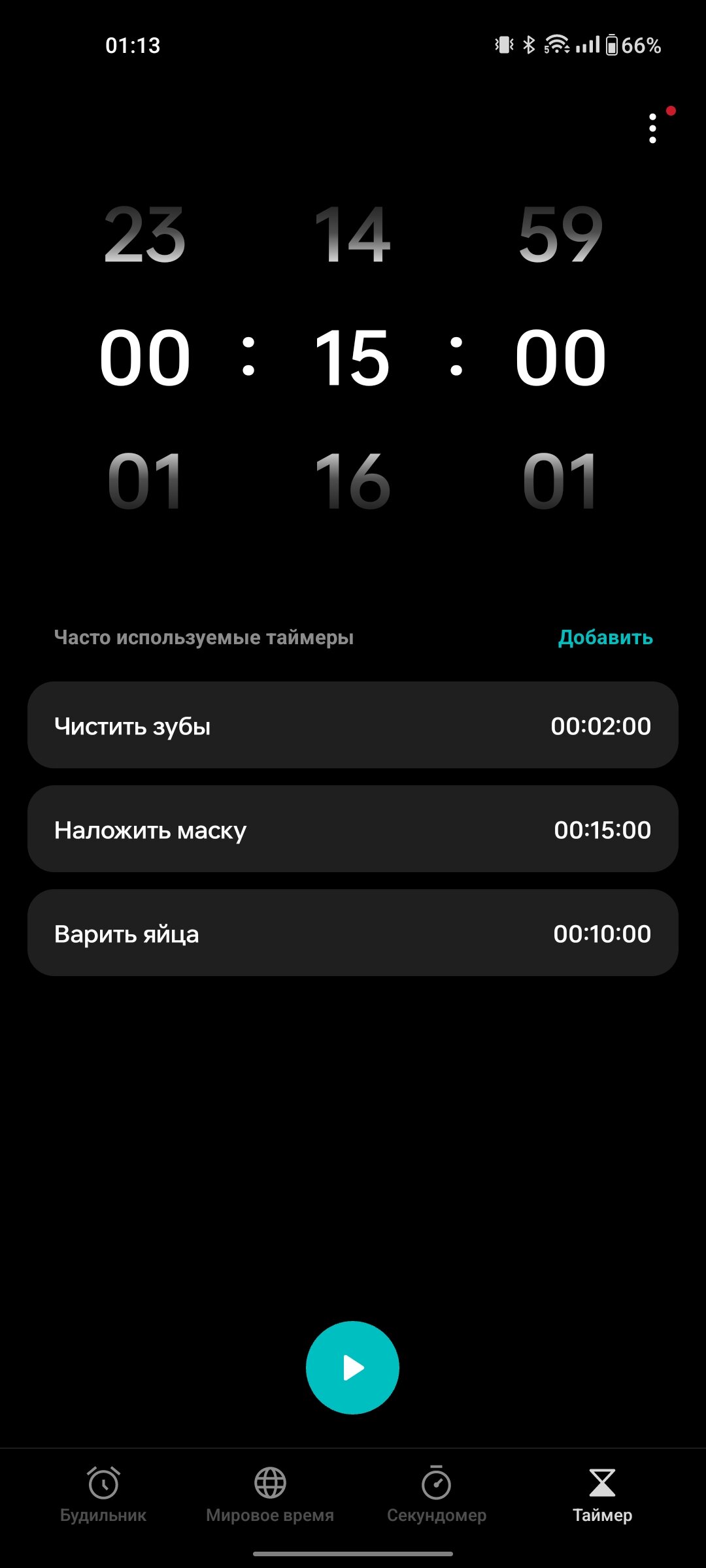Start the timer with the play button

(352, 1367)
